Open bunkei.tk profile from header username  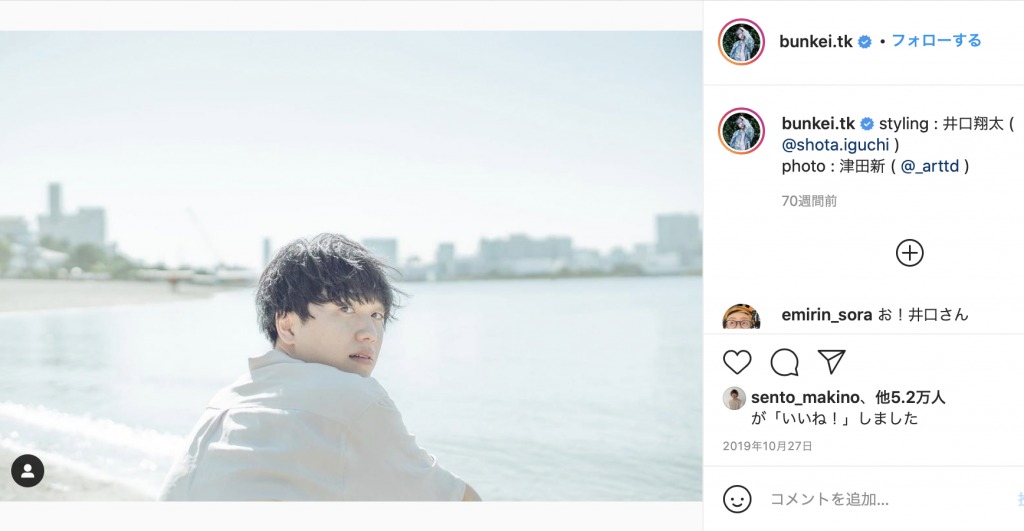[815, 42]
